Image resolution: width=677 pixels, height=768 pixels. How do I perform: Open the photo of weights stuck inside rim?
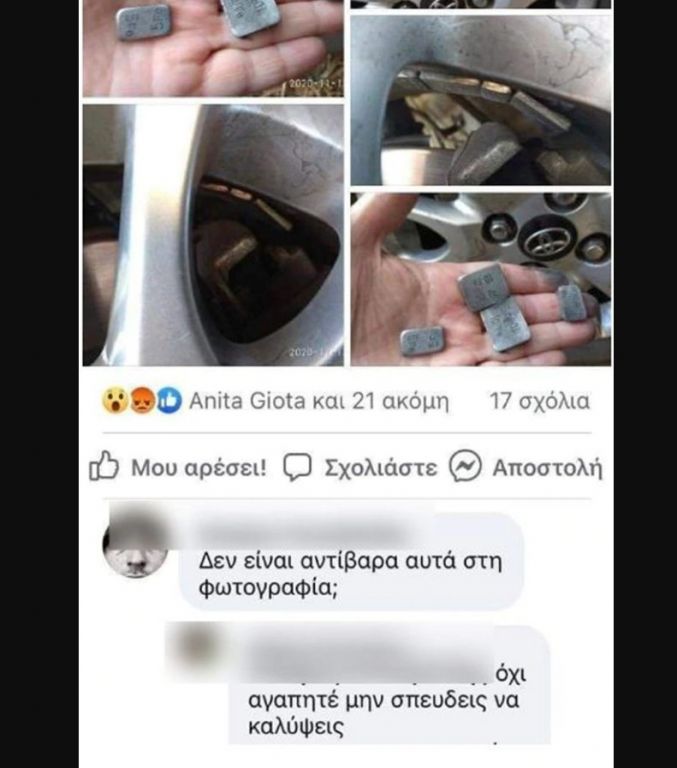pos(480,98)
